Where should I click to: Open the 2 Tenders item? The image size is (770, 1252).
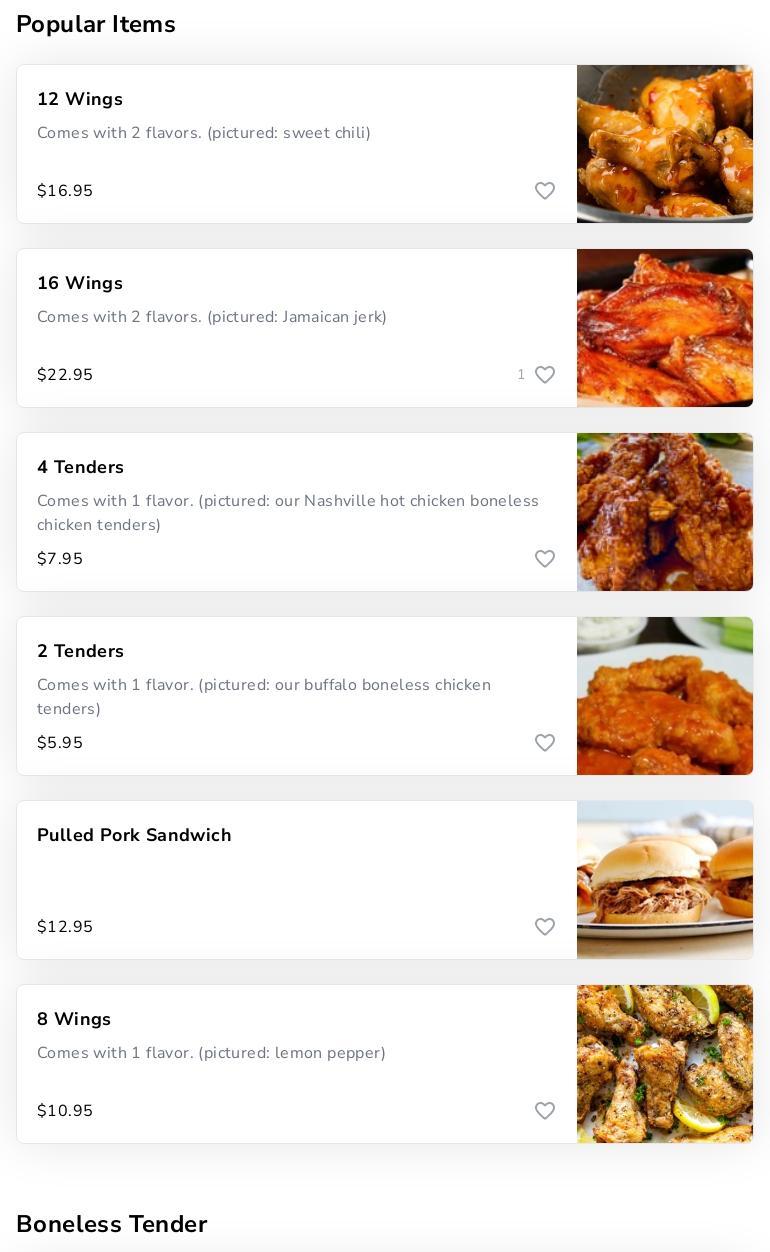(81, 652)
